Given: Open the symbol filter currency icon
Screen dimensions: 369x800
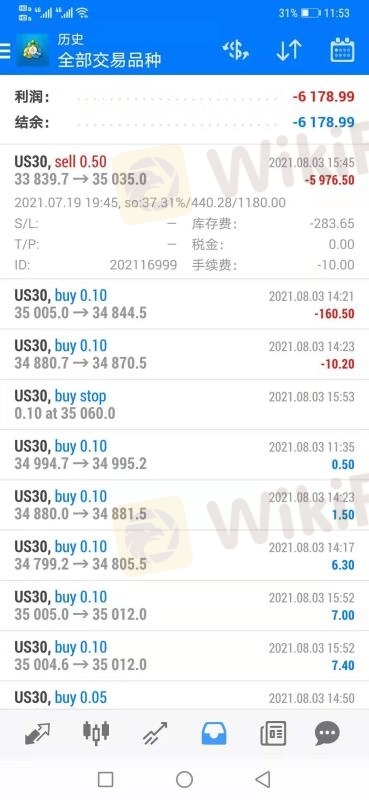Looking at the screenshot, I should click(x=235, y=51).
